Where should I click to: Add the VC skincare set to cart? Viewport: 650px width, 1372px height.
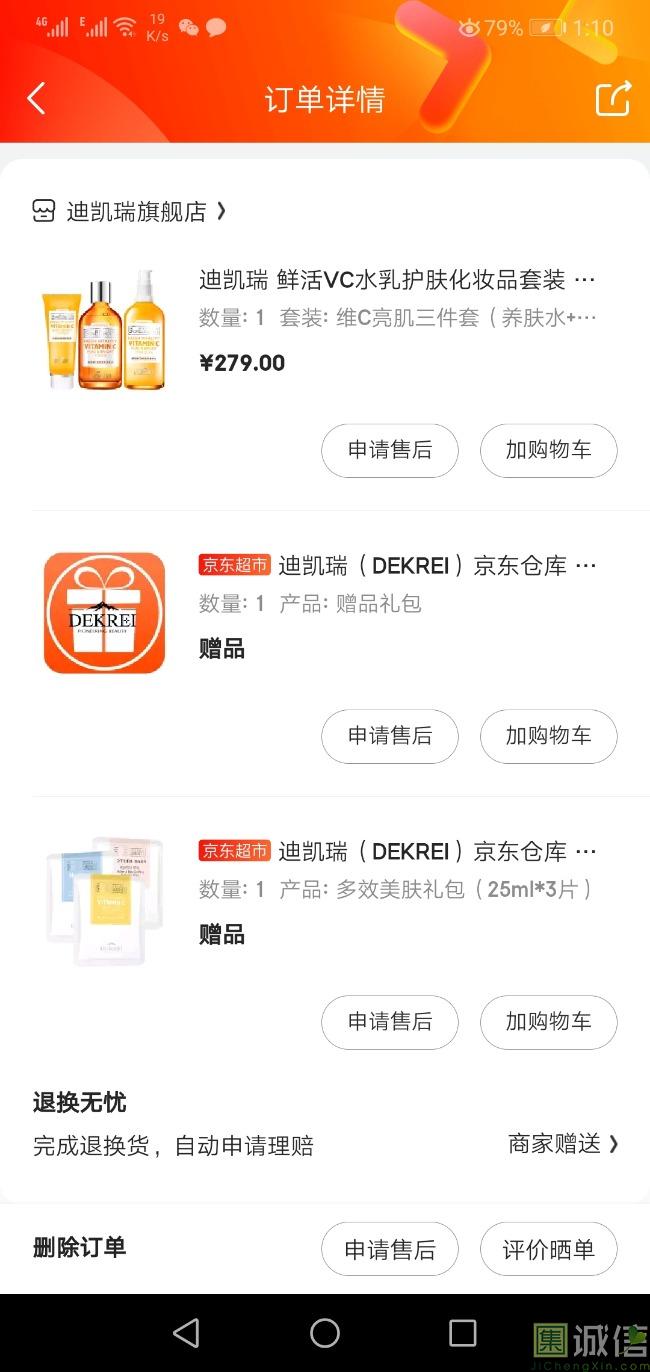(x=548, y=450)
